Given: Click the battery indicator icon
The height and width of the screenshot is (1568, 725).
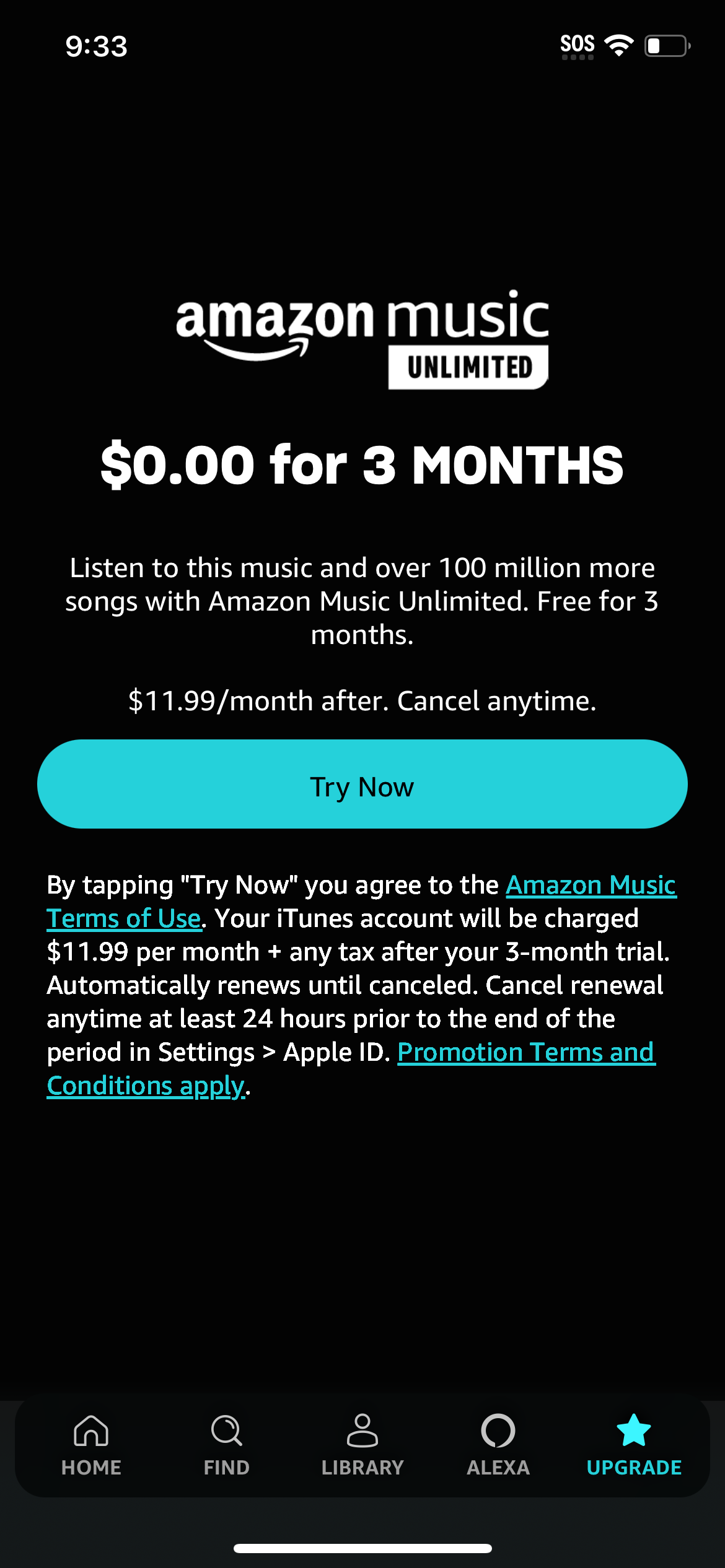Looking at the screenshot, I should (x=666, y=45).
